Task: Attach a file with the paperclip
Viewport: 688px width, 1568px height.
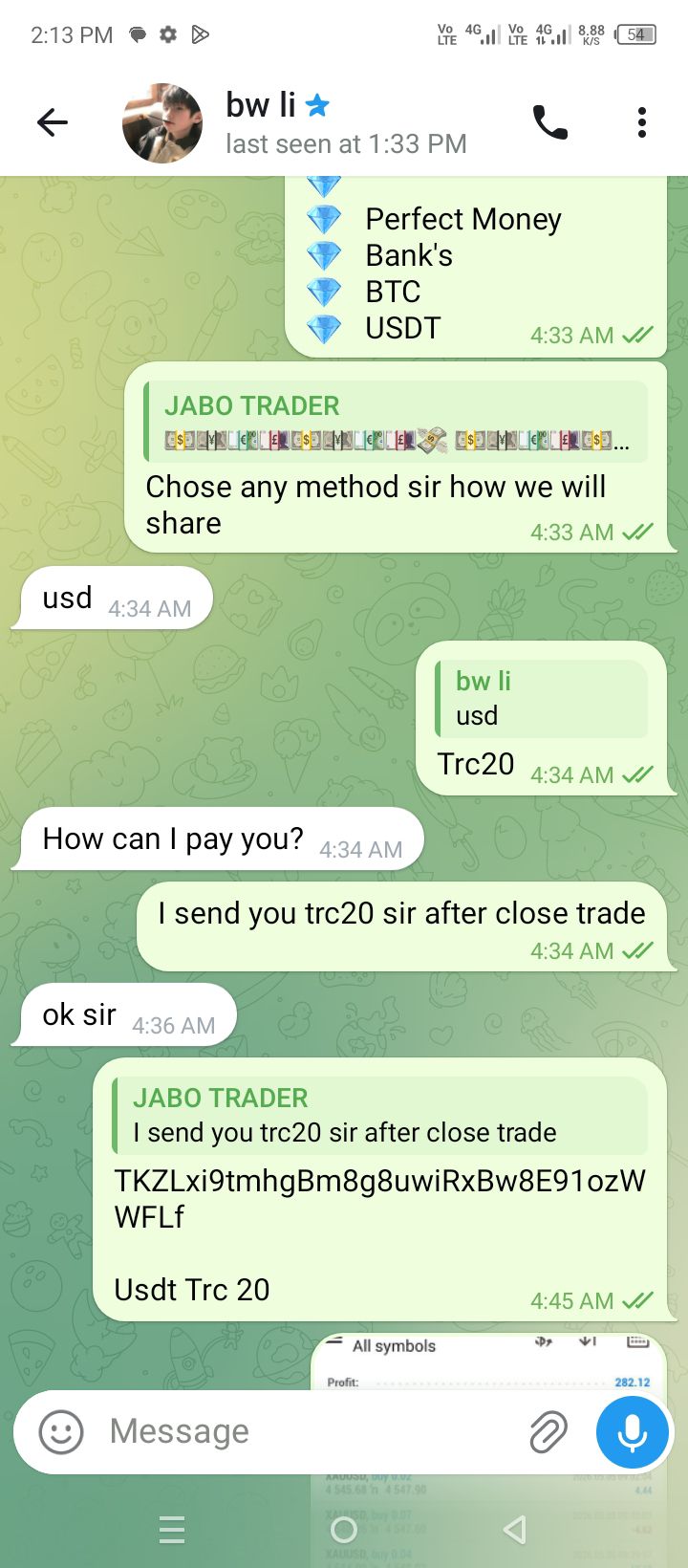Action: [548, 1431]
